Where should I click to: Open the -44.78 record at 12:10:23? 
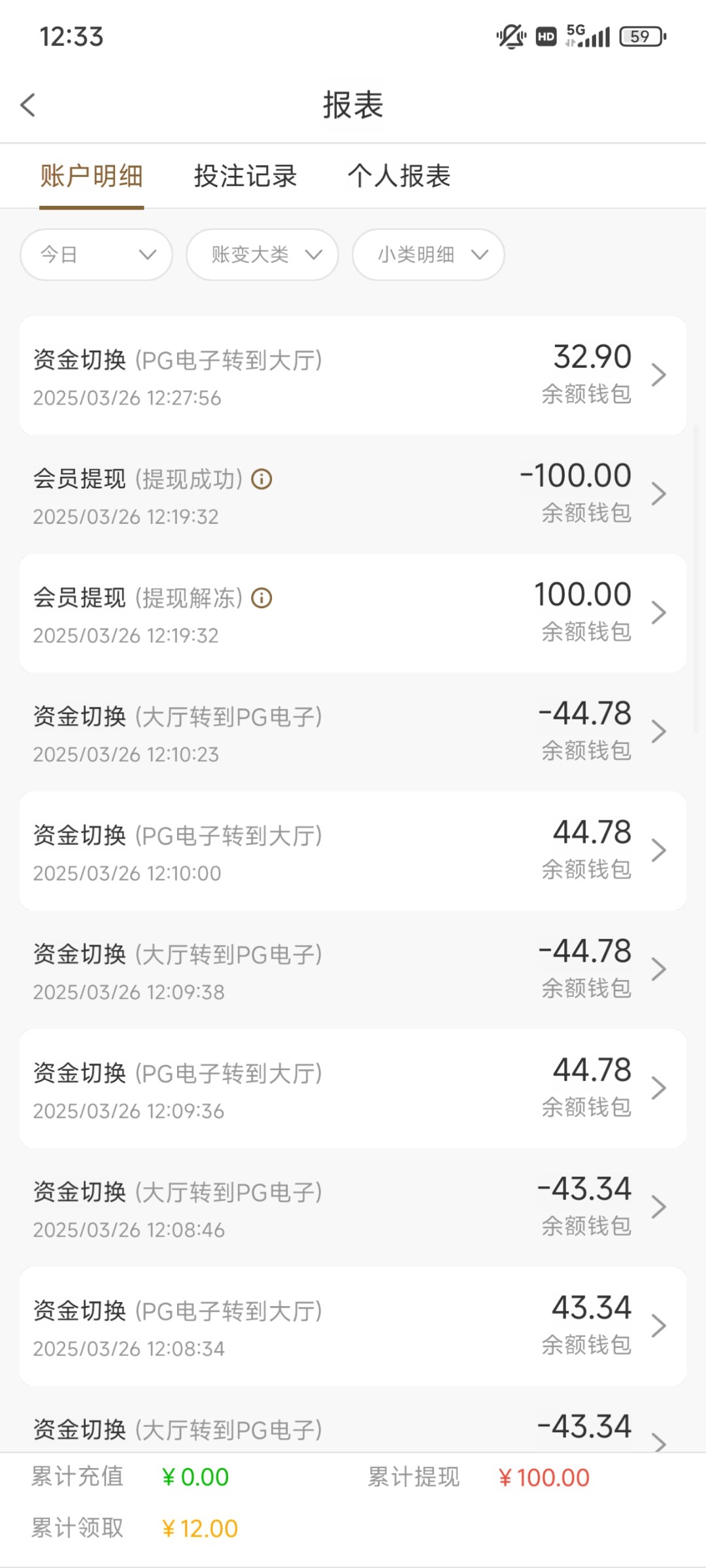pos(353,732)
